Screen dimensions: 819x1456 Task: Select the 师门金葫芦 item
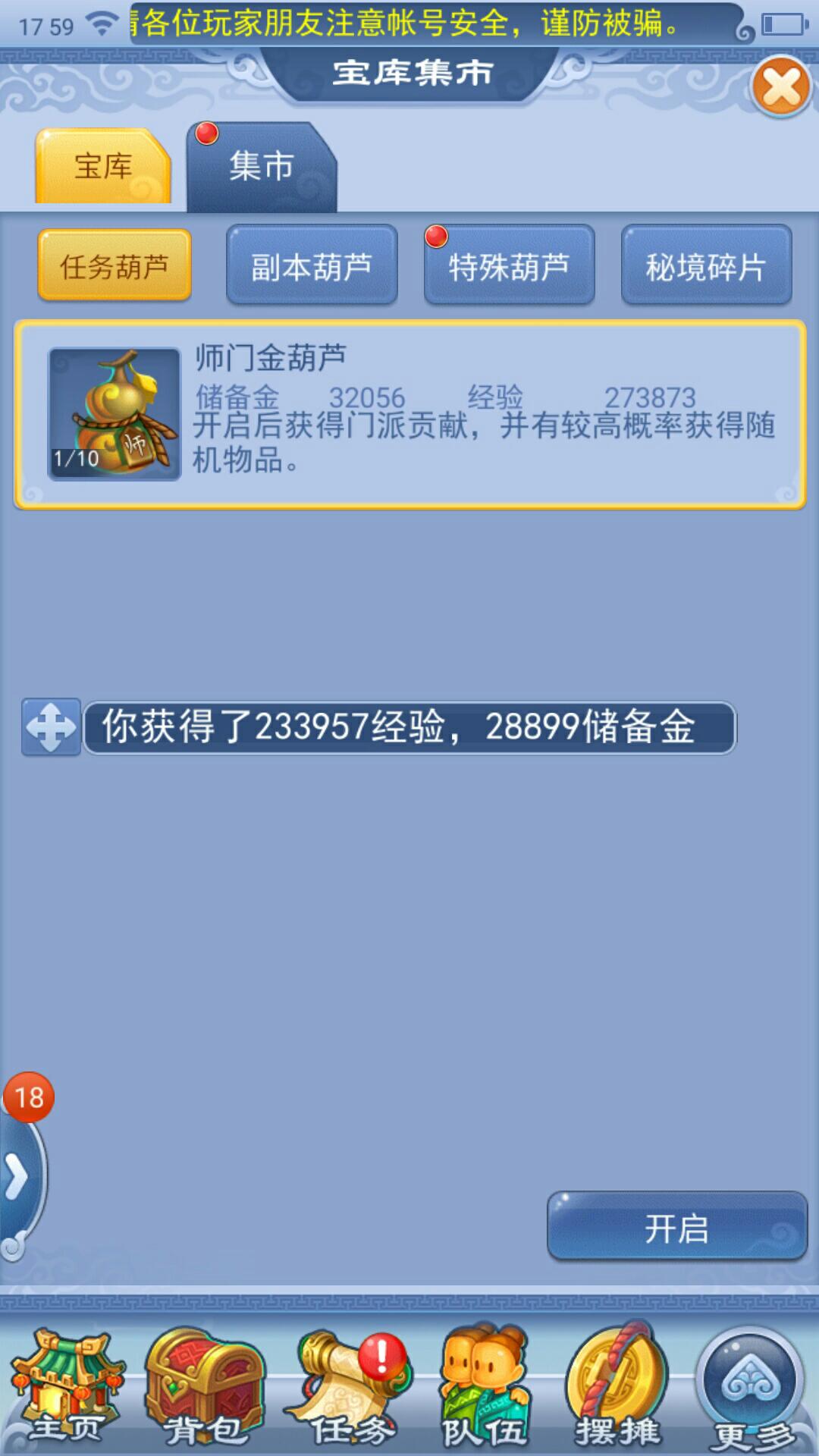pyautogui.click(x=409, y=415)
